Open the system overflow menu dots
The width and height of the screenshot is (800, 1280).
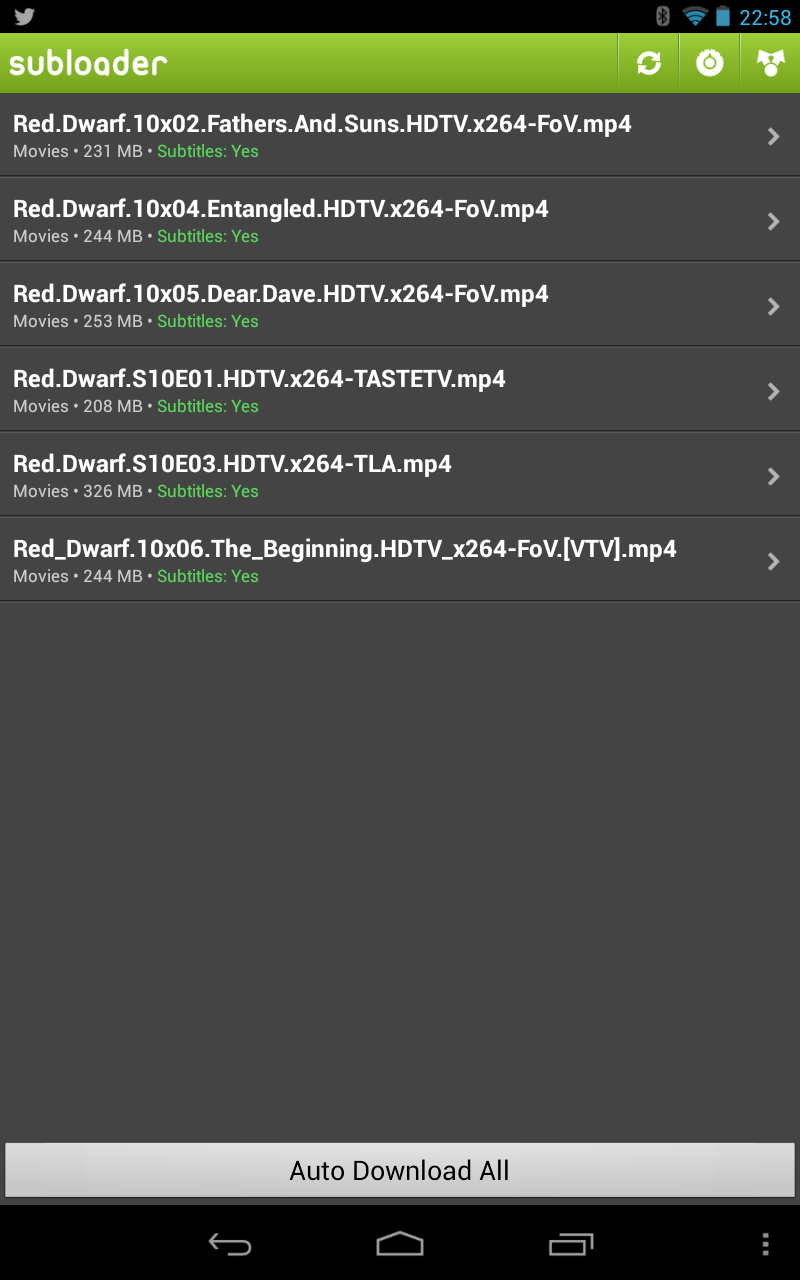(x=765, y=1243)
